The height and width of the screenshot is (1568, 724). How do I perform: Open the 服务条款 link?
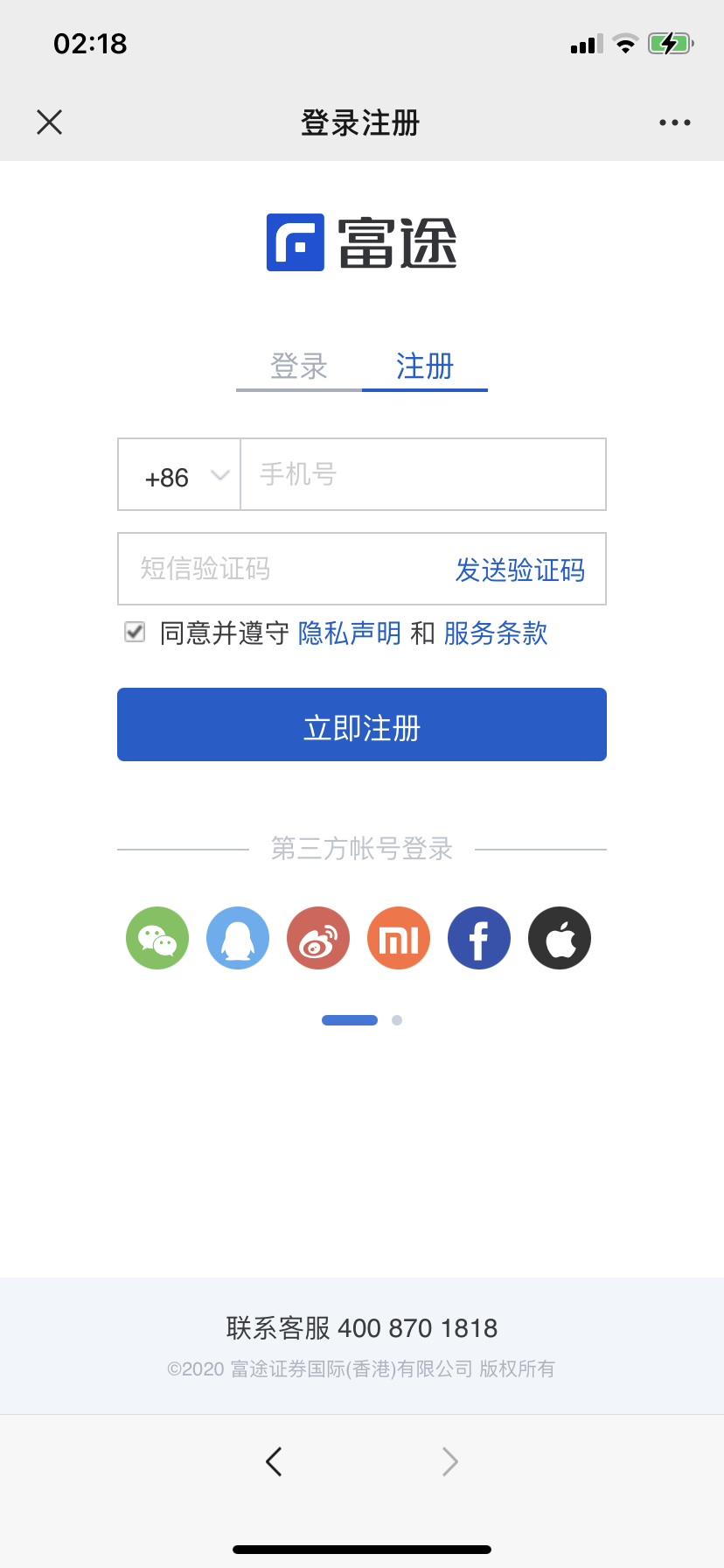[495, 633]
